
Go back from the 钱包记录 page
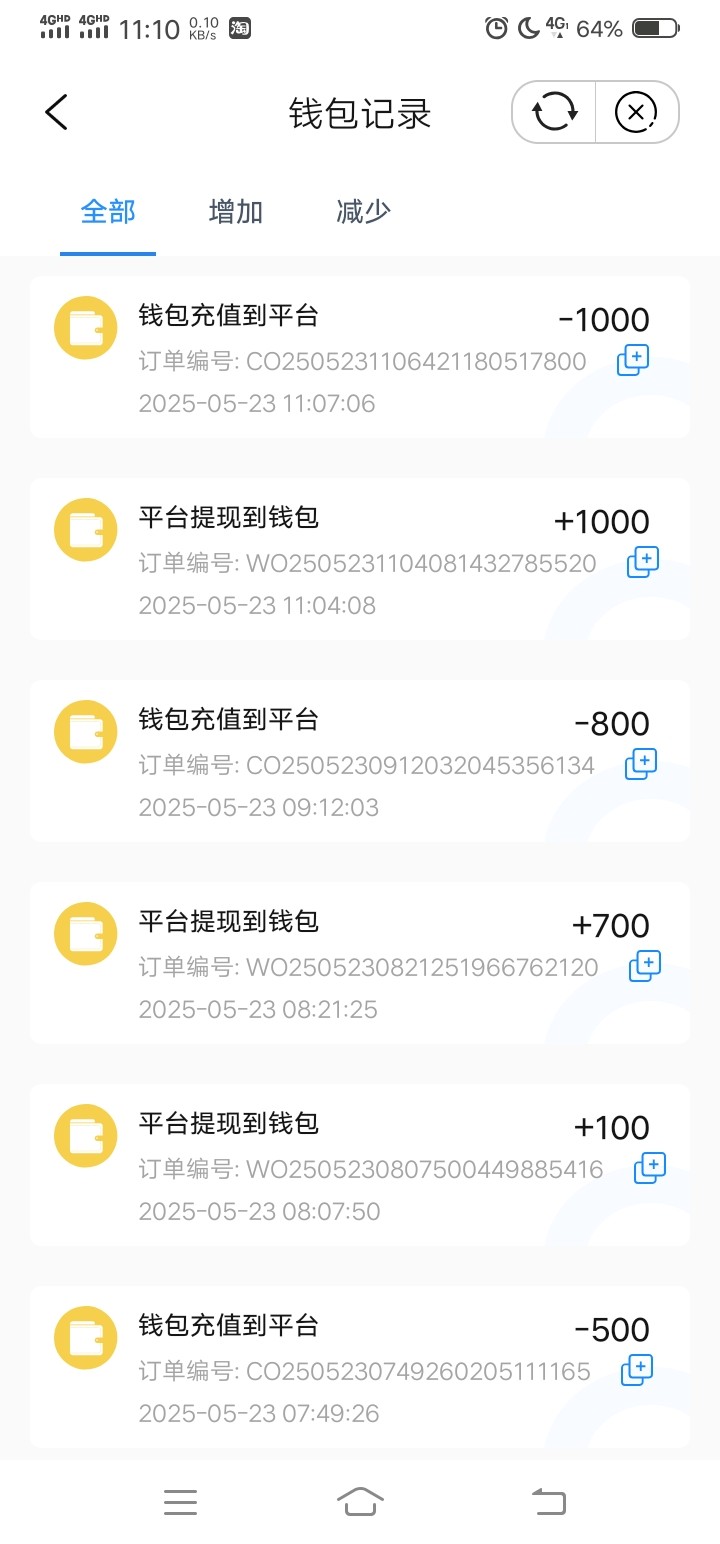click(x=57, y=112)
